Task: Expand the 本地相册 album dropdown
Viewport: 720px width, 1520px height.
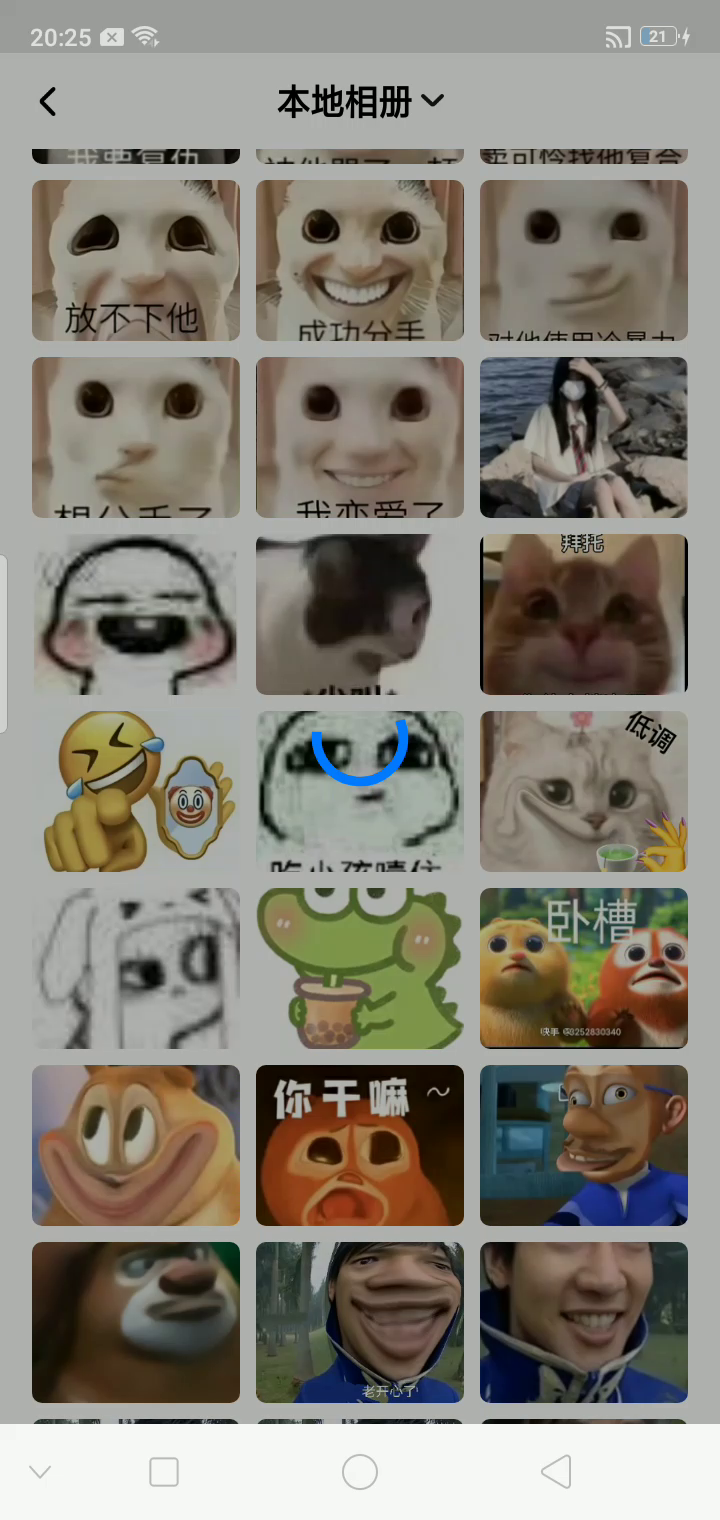Action: tap(360, 101)
